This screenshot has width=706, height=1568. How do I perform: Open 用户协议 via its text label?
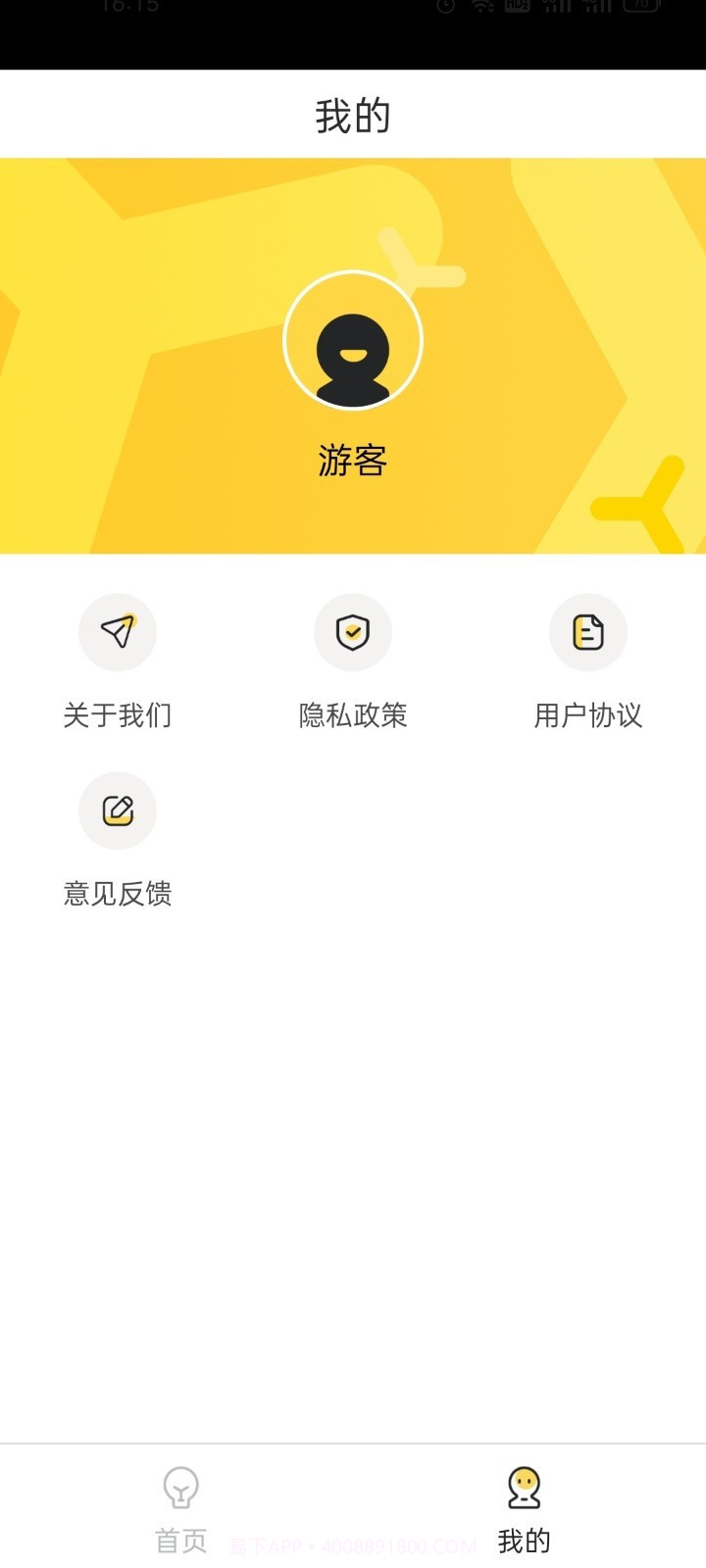pos(587,715)
